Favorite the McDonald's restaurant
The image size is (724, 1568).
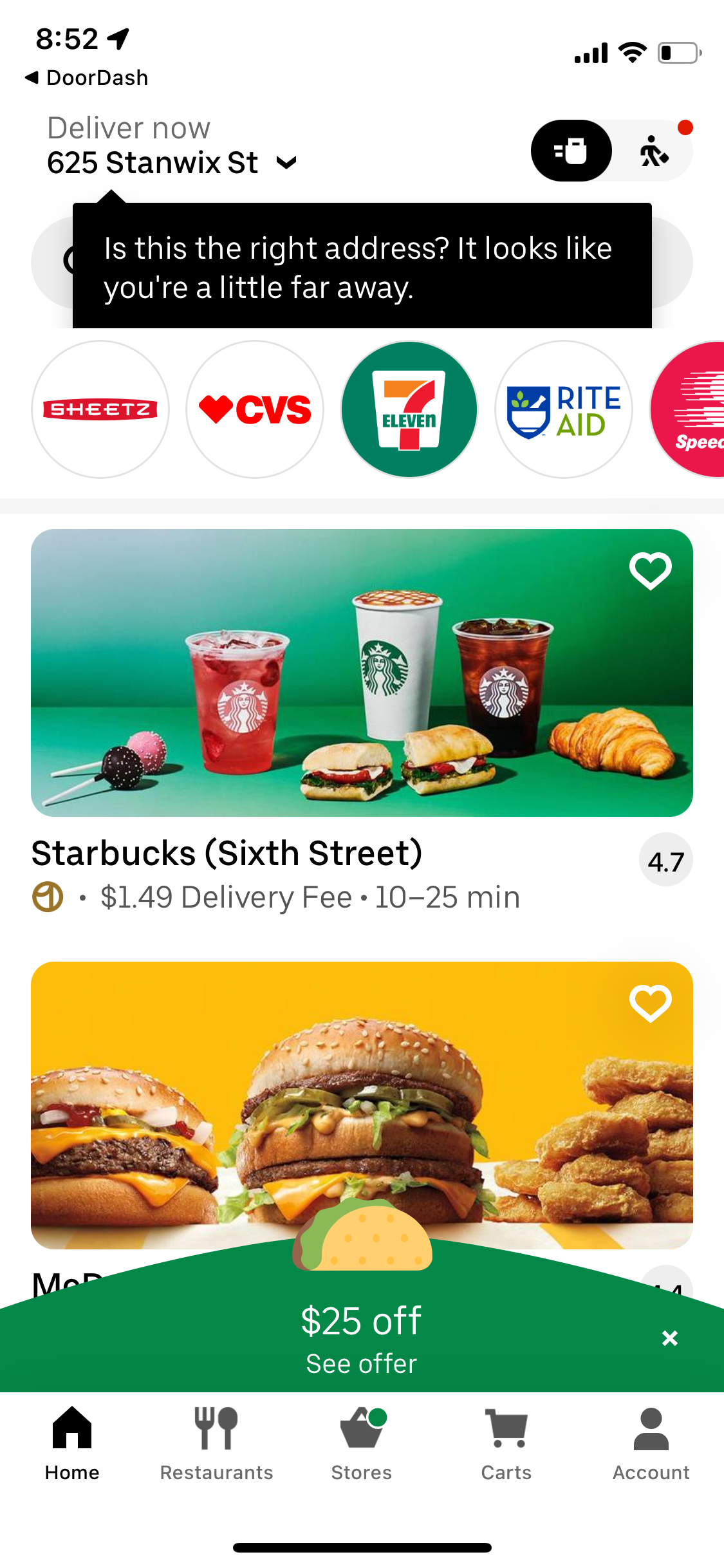[x=650, y=1002]
